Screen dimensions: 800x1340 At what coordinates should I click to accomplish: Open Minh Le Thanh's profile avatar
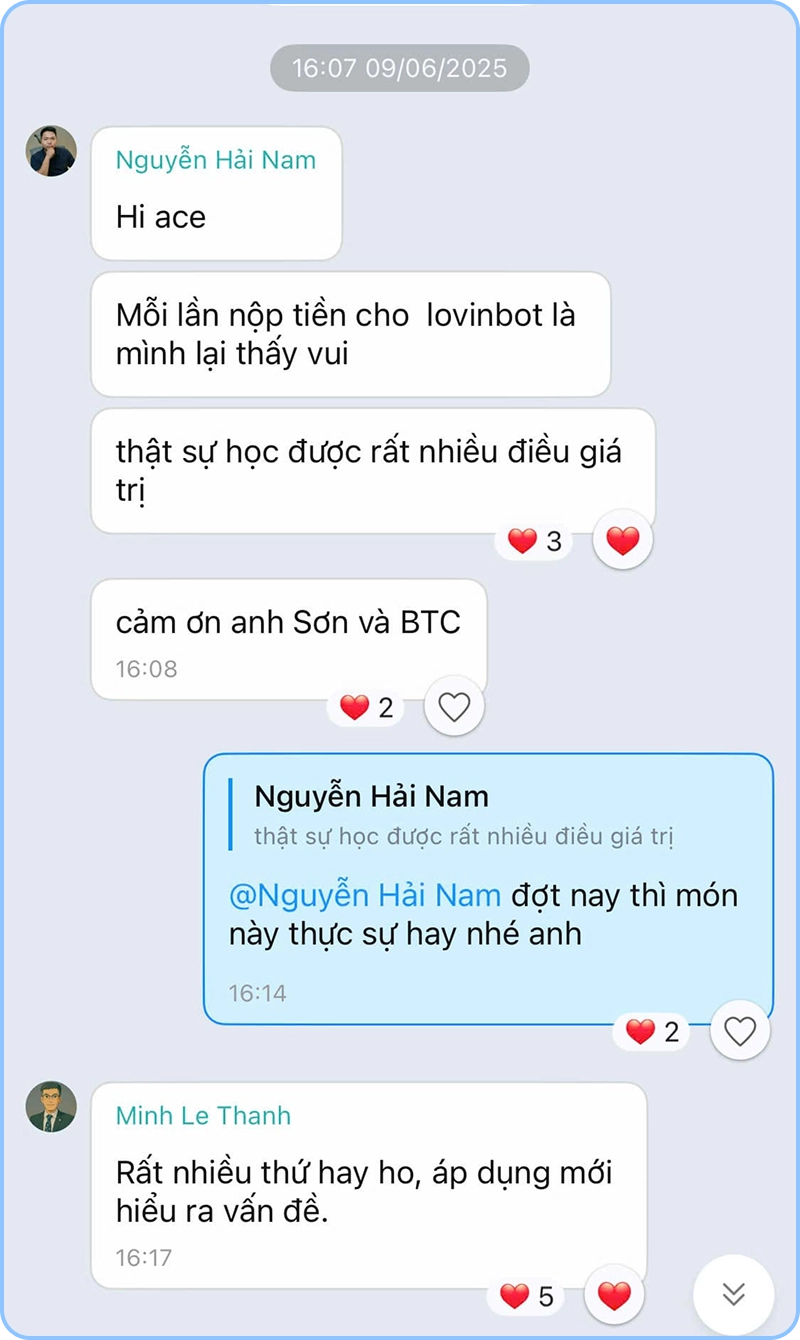[51, 1106]
